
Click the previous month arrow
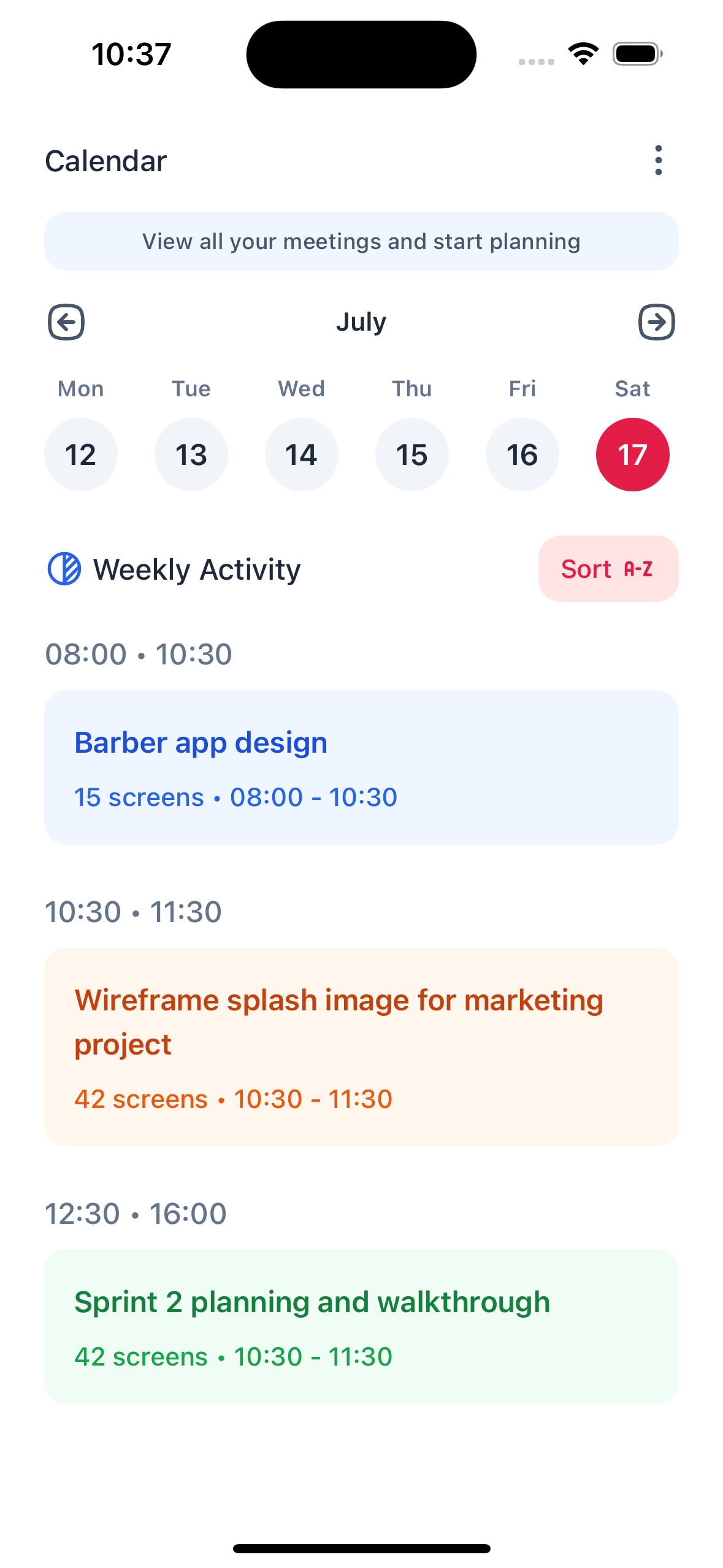(67, 321)
